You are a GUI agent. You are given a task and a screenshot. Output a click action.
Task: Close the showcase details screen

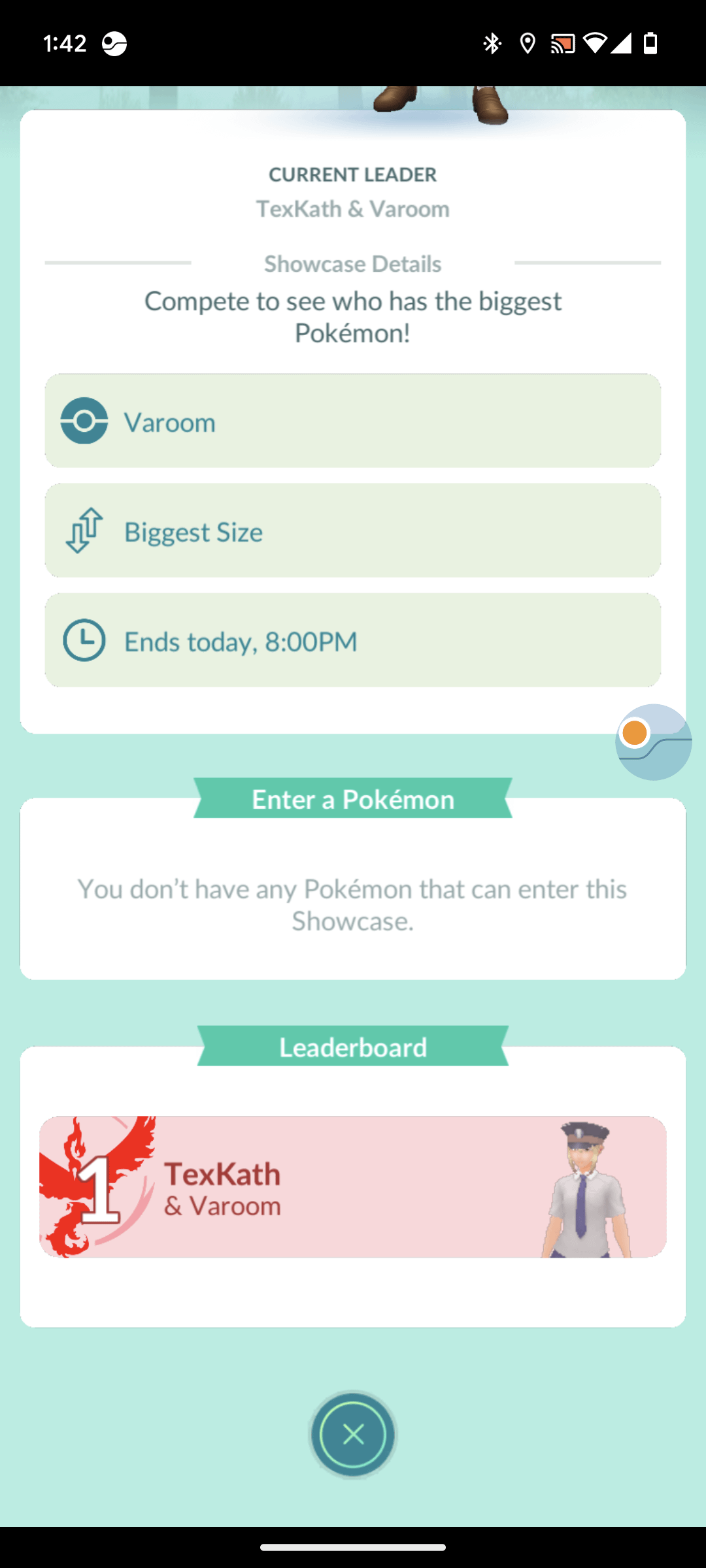[x=353, y=1434]
